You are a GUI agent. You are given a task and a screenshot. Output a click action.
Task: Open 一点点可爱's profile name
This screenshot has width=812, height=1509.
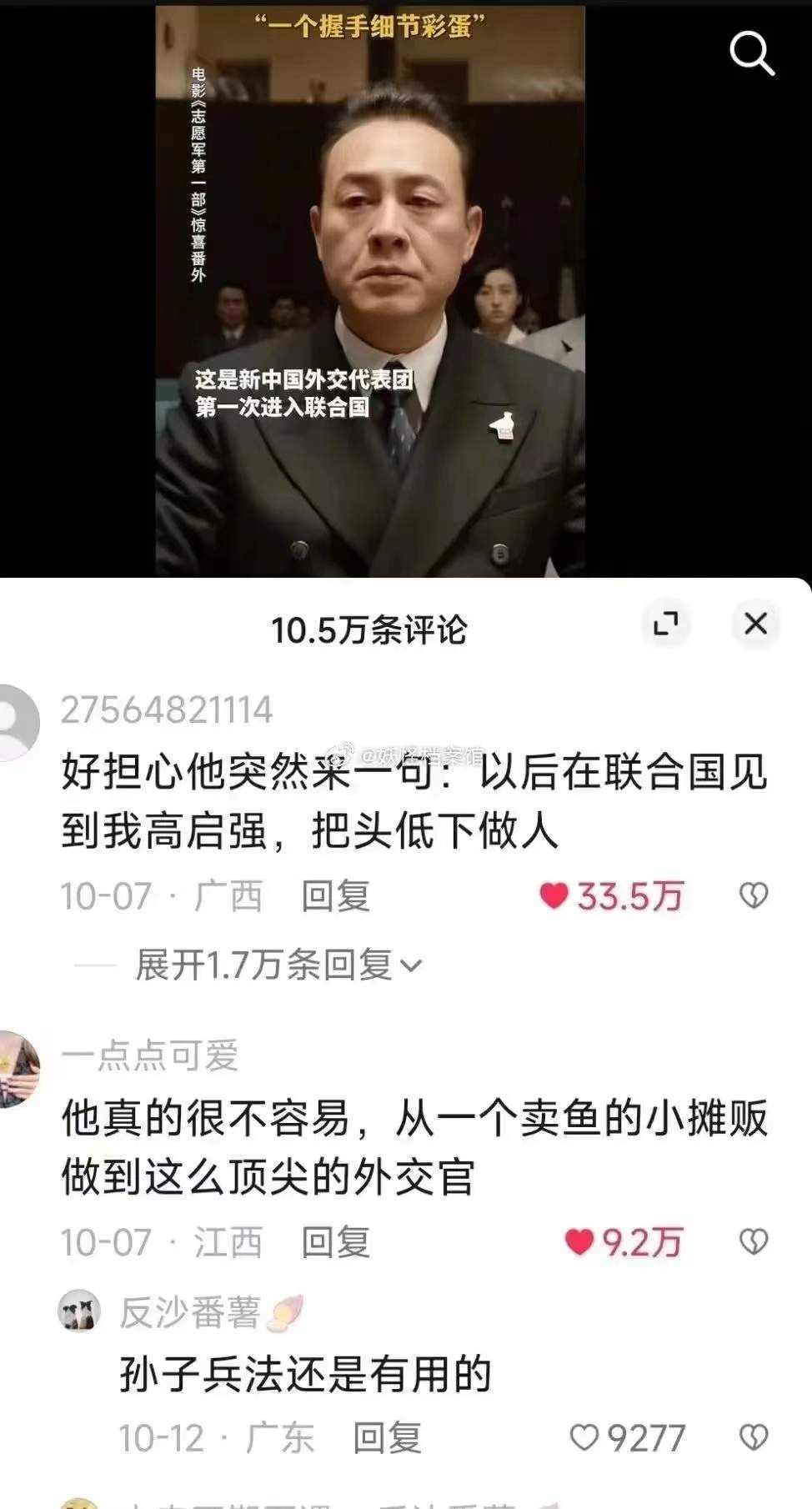[x=150, y=1055]
